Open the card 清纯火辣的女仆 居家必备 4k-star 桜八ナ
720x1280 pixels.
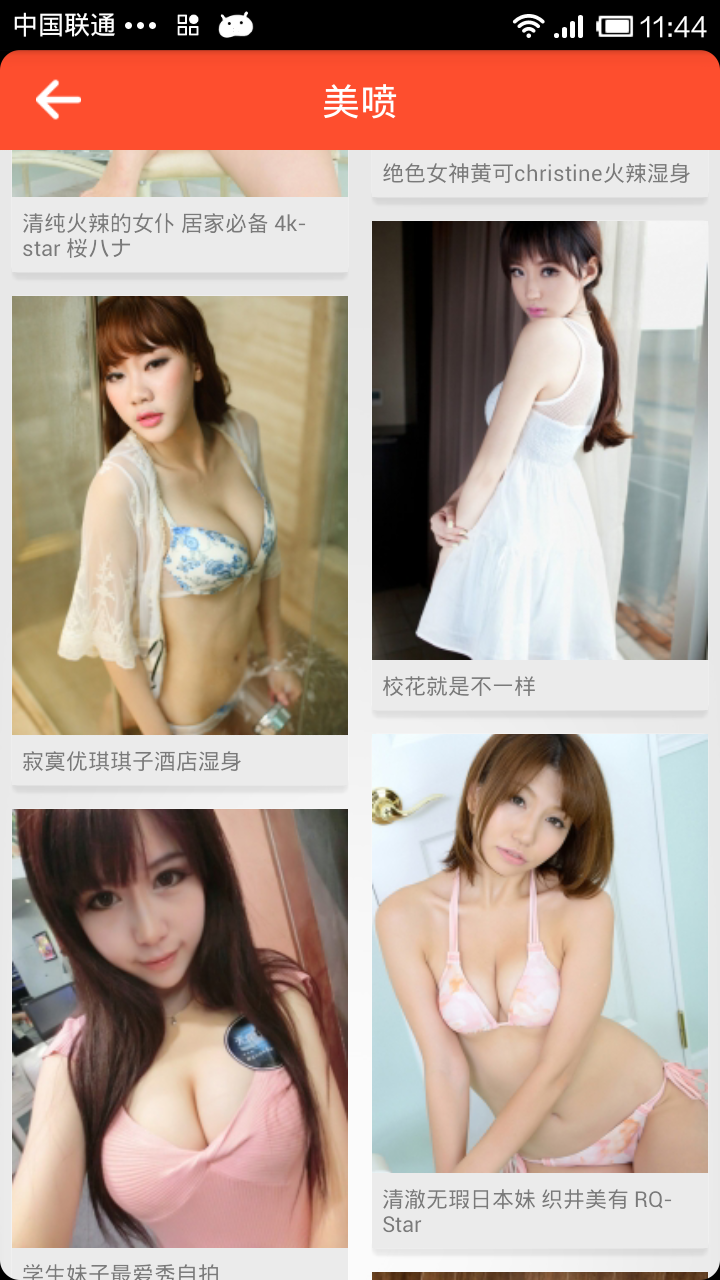pyautogui.click(x=180, y=234)
